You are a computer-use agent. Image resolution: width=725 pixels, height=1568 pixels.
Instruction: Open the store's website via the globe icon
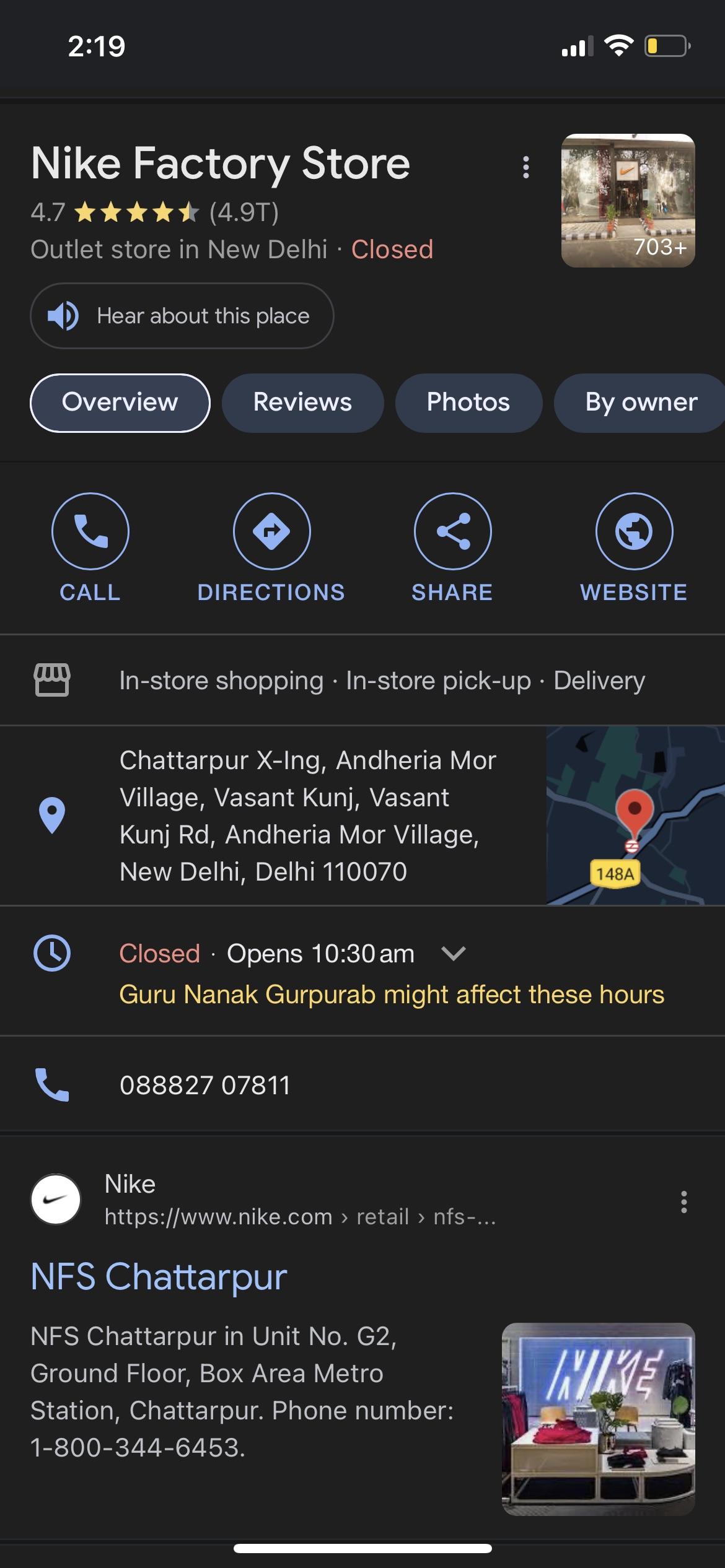tap(634, 531)
